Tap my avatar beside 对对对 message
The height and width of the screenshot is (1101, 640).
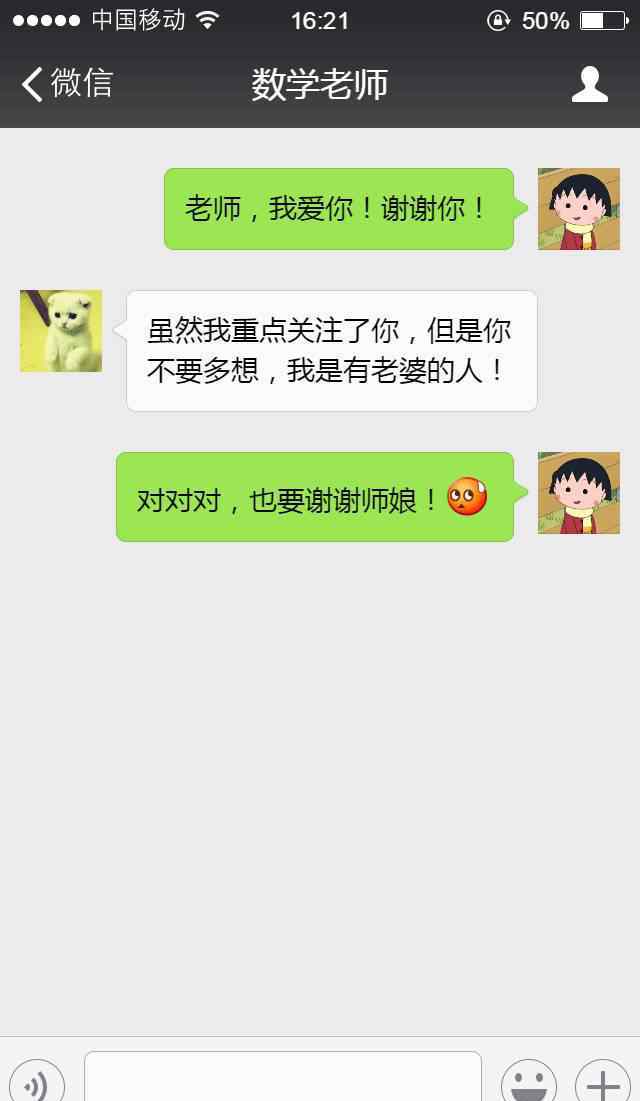coord(578,493)
